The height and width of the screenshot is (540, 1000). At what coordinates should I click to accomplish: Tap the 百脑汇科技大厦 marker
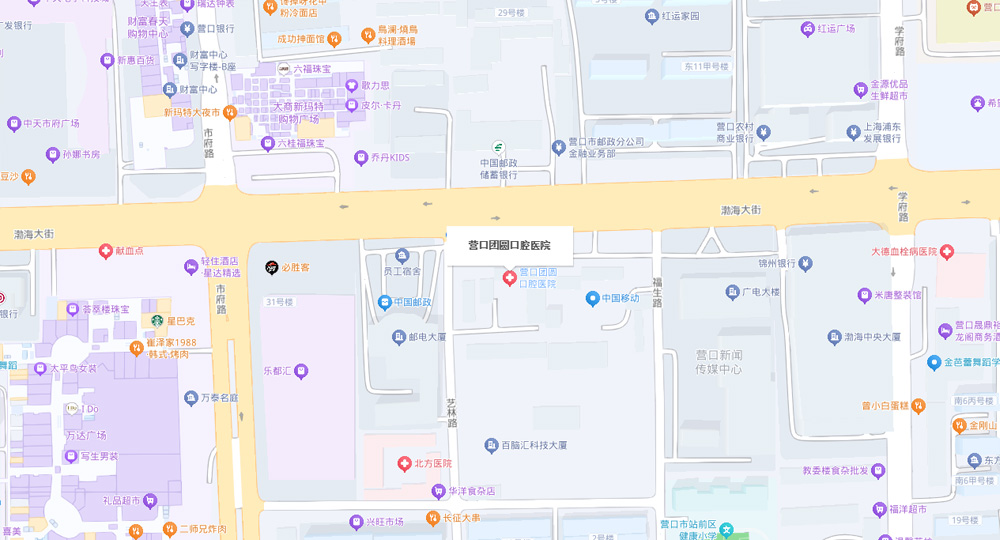[491, 444]
